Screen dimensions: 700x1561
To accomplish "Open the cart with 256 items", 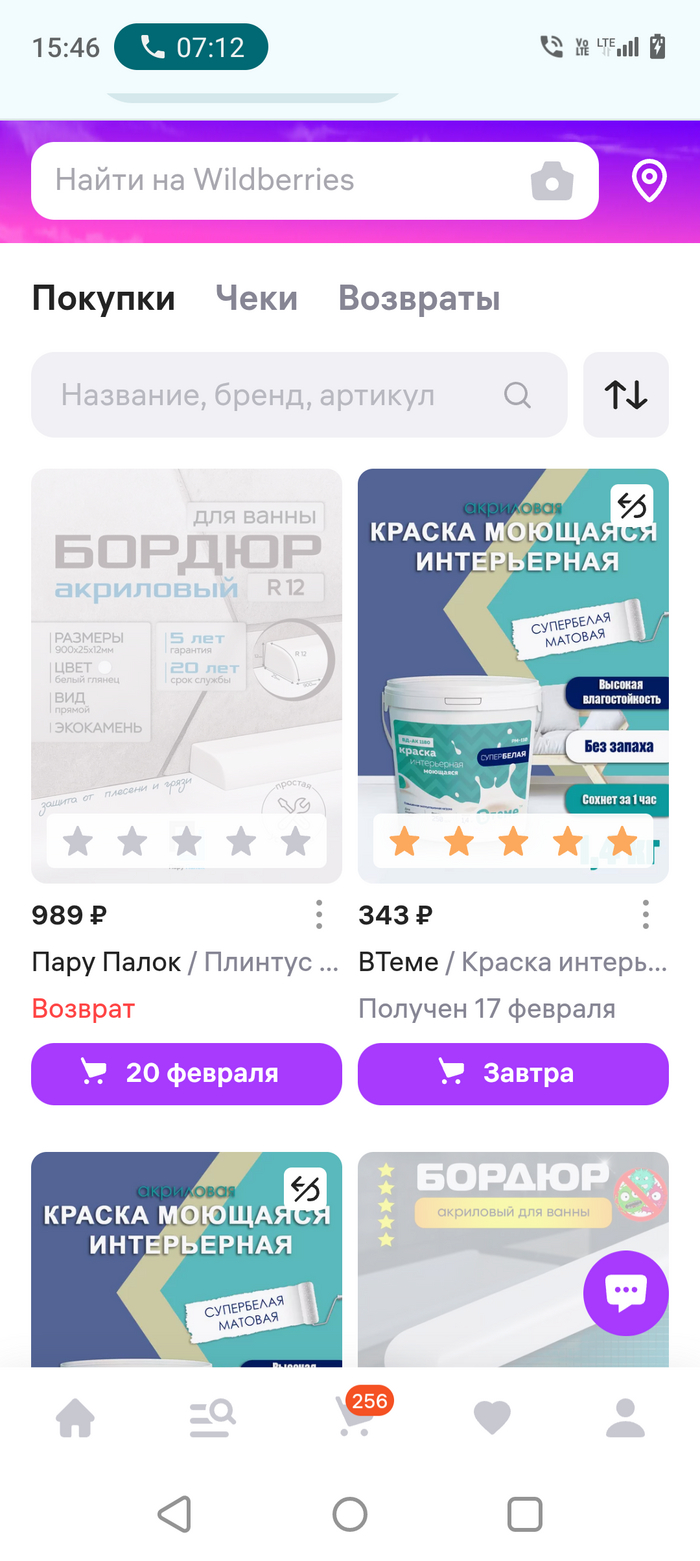I will (352, 1417).
